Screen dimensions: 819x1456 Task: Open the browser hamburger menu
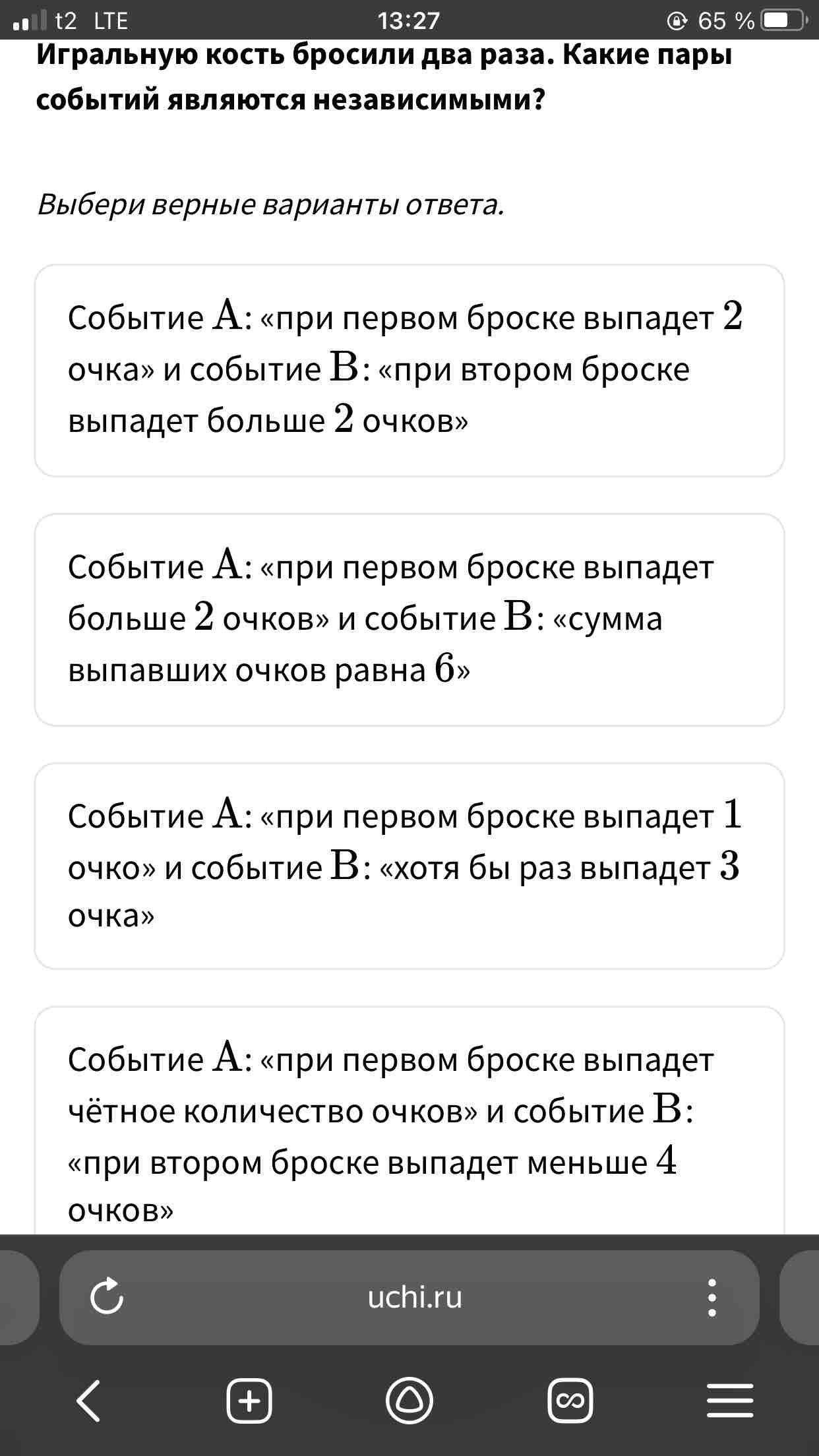tap(730, 1401)
